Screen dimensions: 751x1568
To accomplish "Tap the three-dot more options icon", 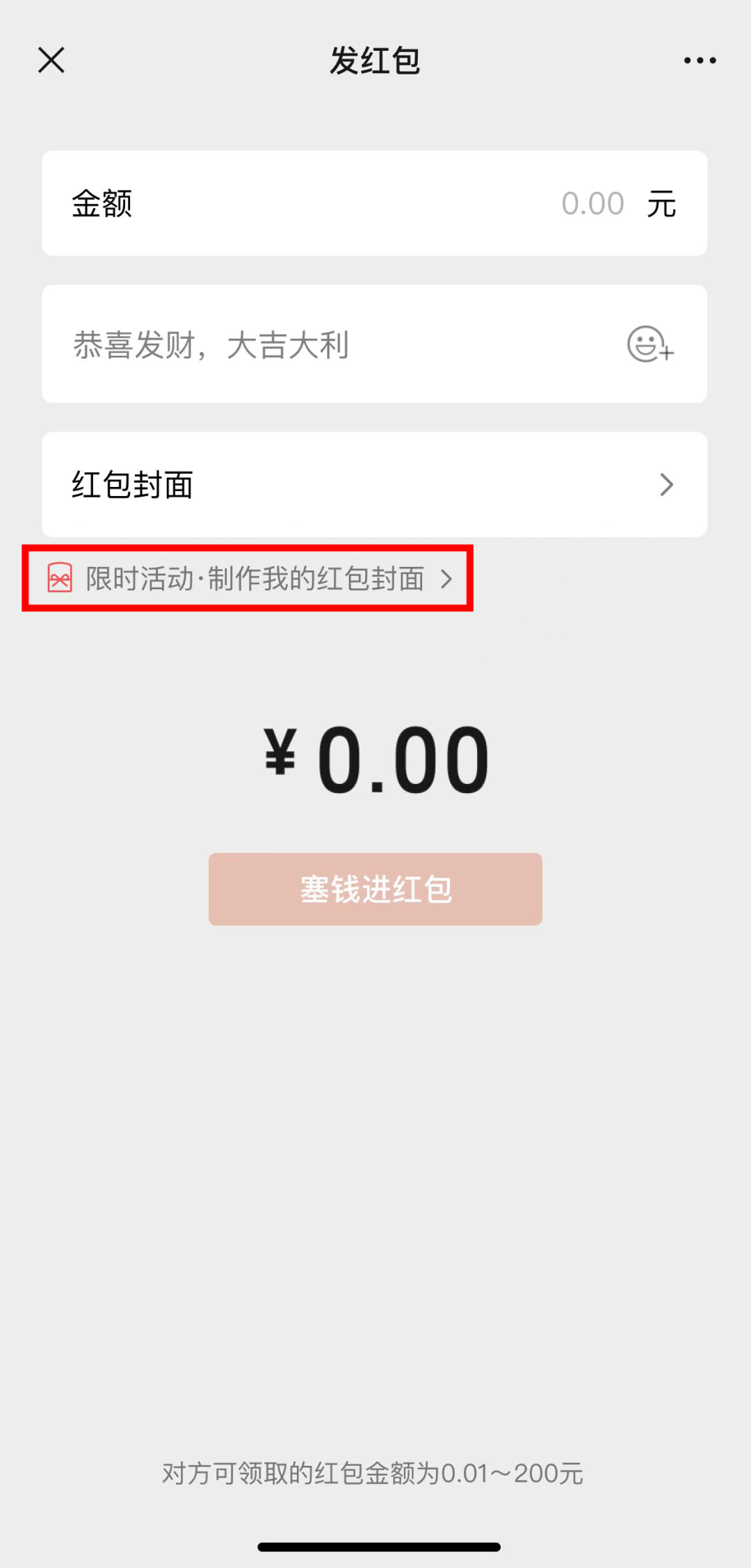I will tap(699, 61).
